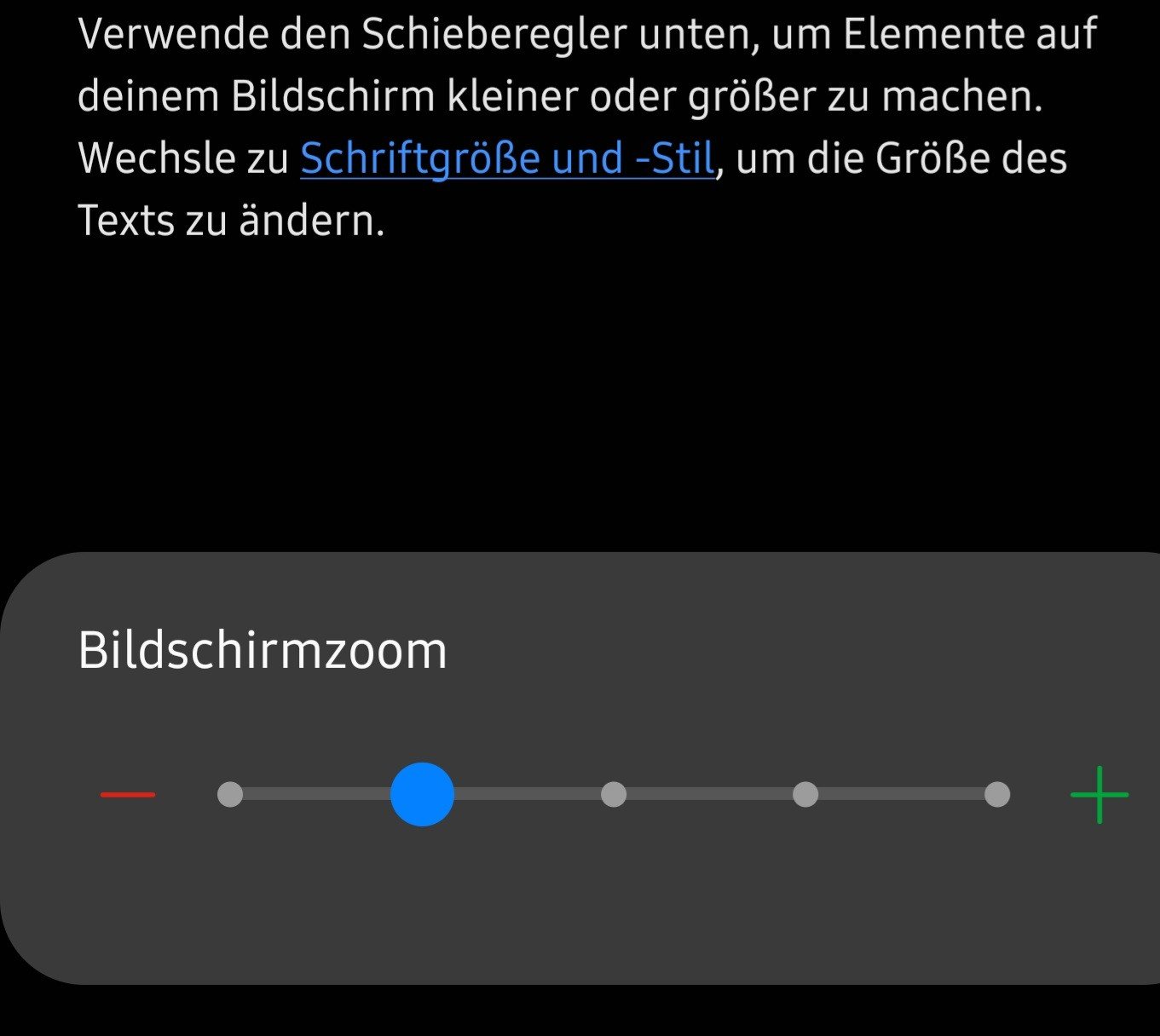Increase screen zoom with the green plus
The width and height of the screenshot is (1160, 1036).
[x=1099, y=795]
